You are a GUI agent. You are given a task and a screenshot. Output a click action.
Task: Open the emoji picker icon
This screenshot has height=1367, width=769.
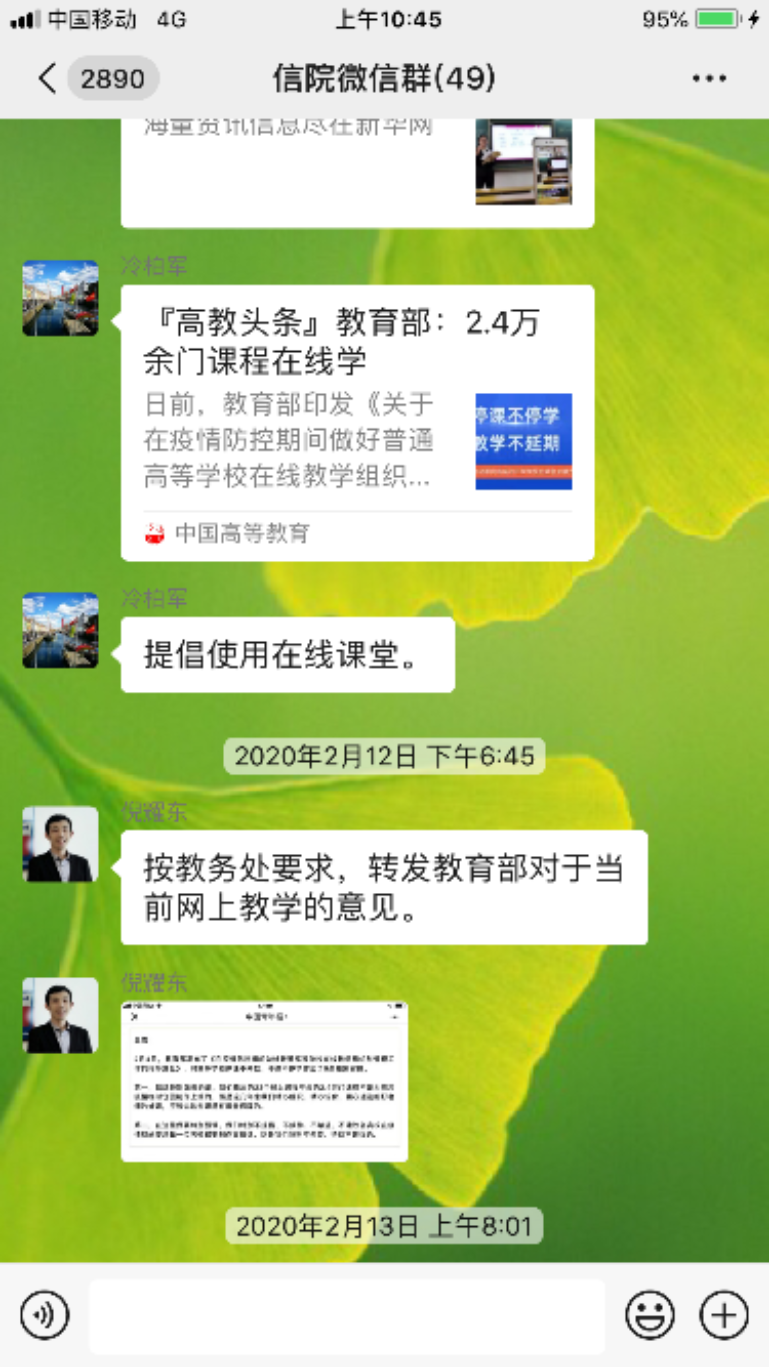tap(649, 1316)
